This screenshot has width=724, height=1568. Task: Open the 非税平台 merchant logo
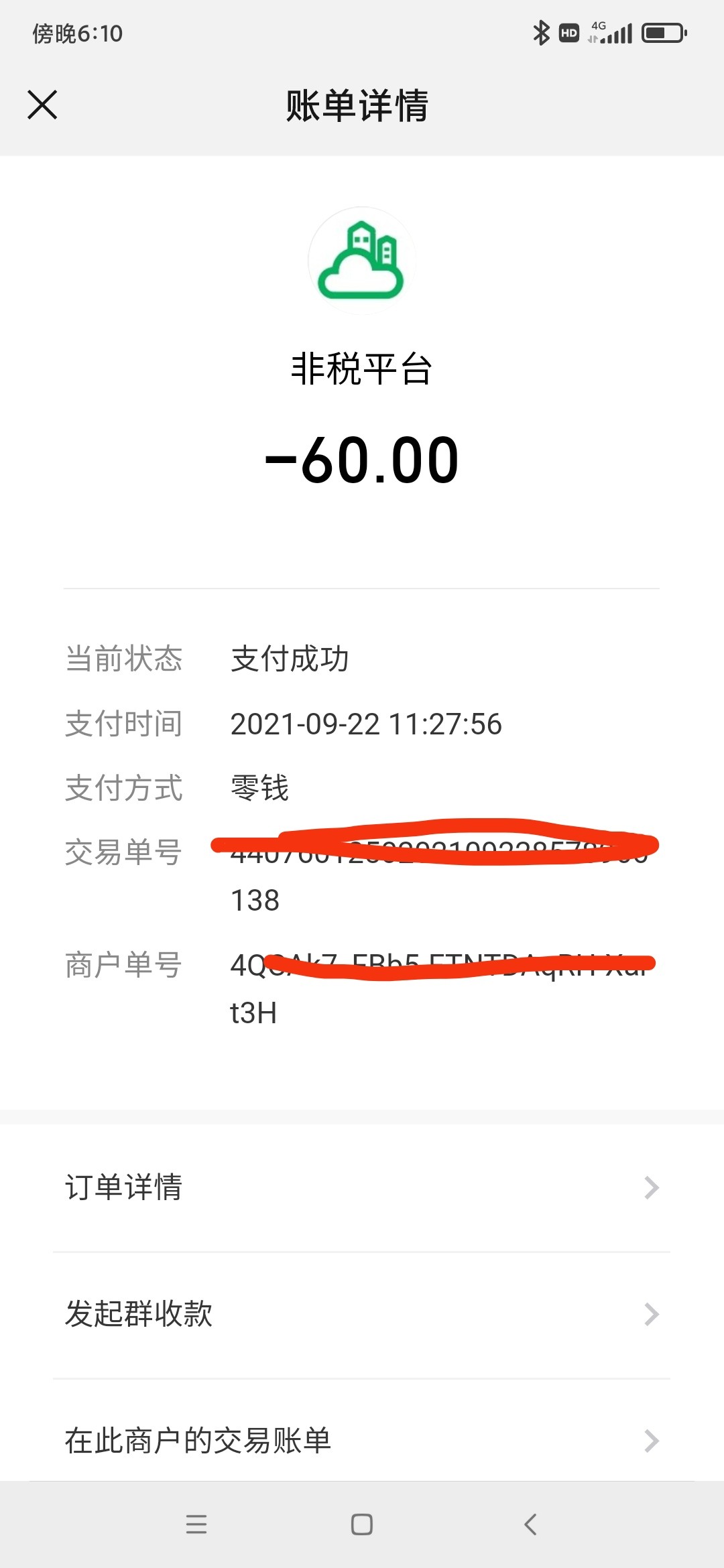point(361,261)
